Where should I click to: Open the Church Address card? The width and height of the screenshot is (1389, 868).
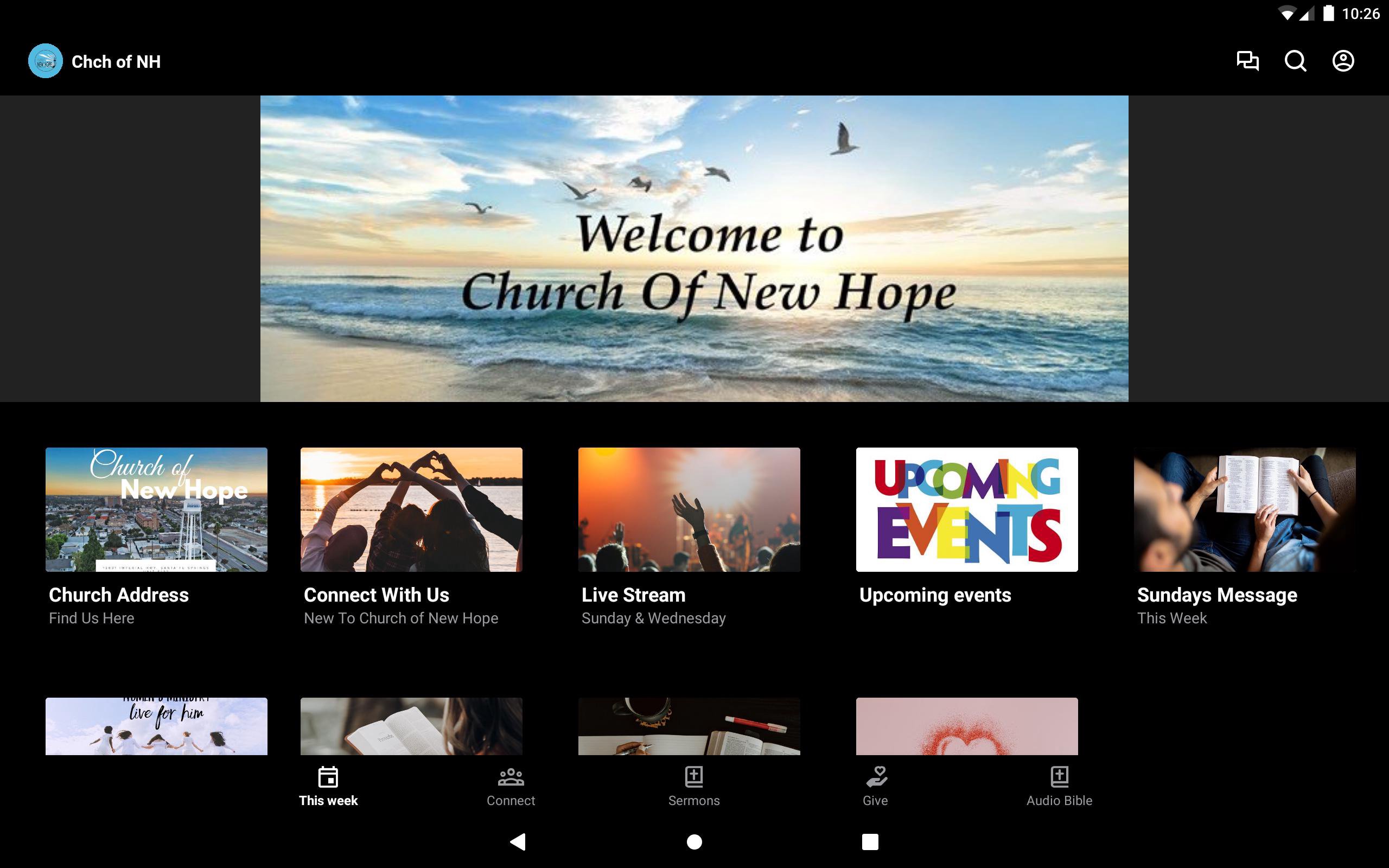tap(156, 510)
